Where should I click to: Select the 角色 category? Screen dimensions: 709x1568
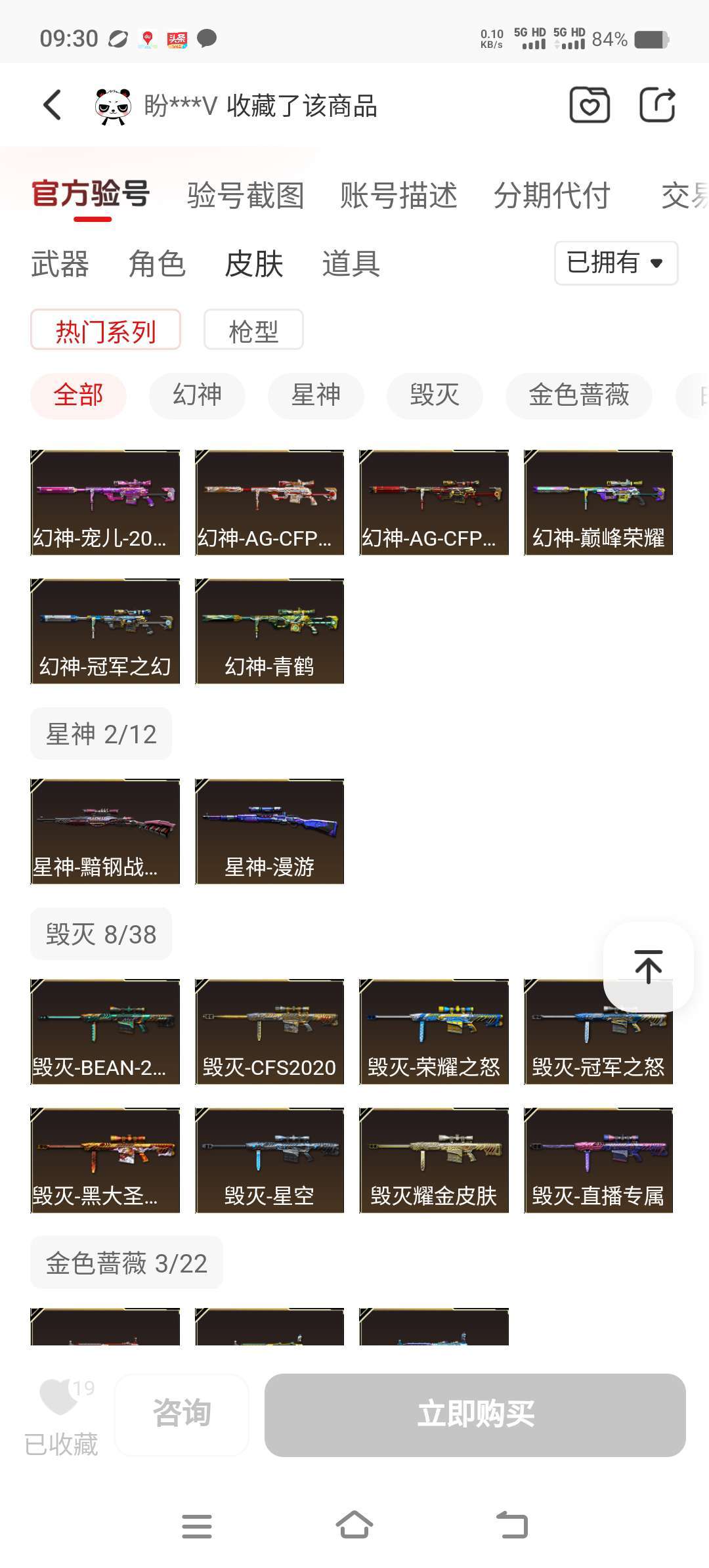(x=157, y=264)
